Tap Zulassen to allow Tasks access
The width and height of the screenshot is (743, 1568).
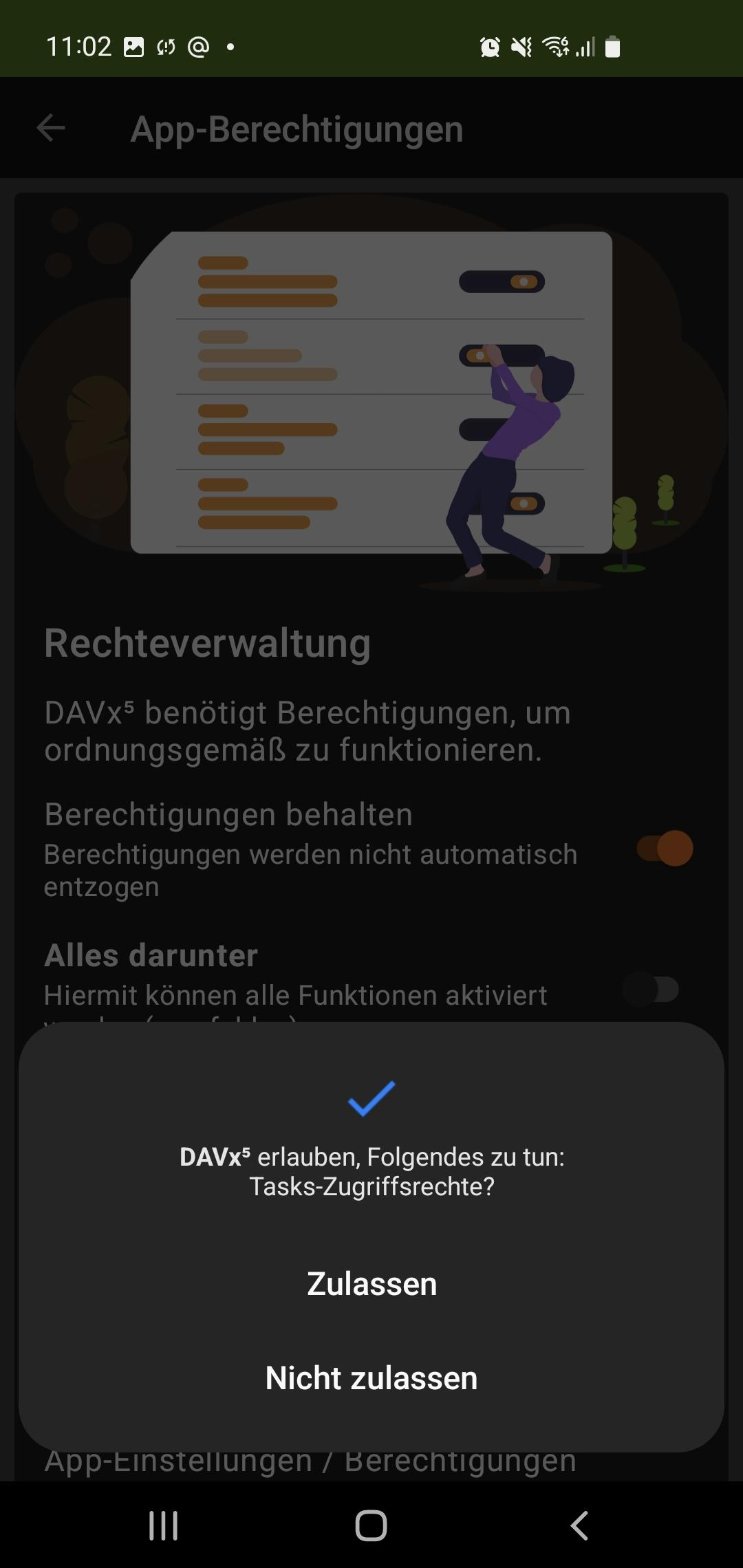coord(371,1284)
